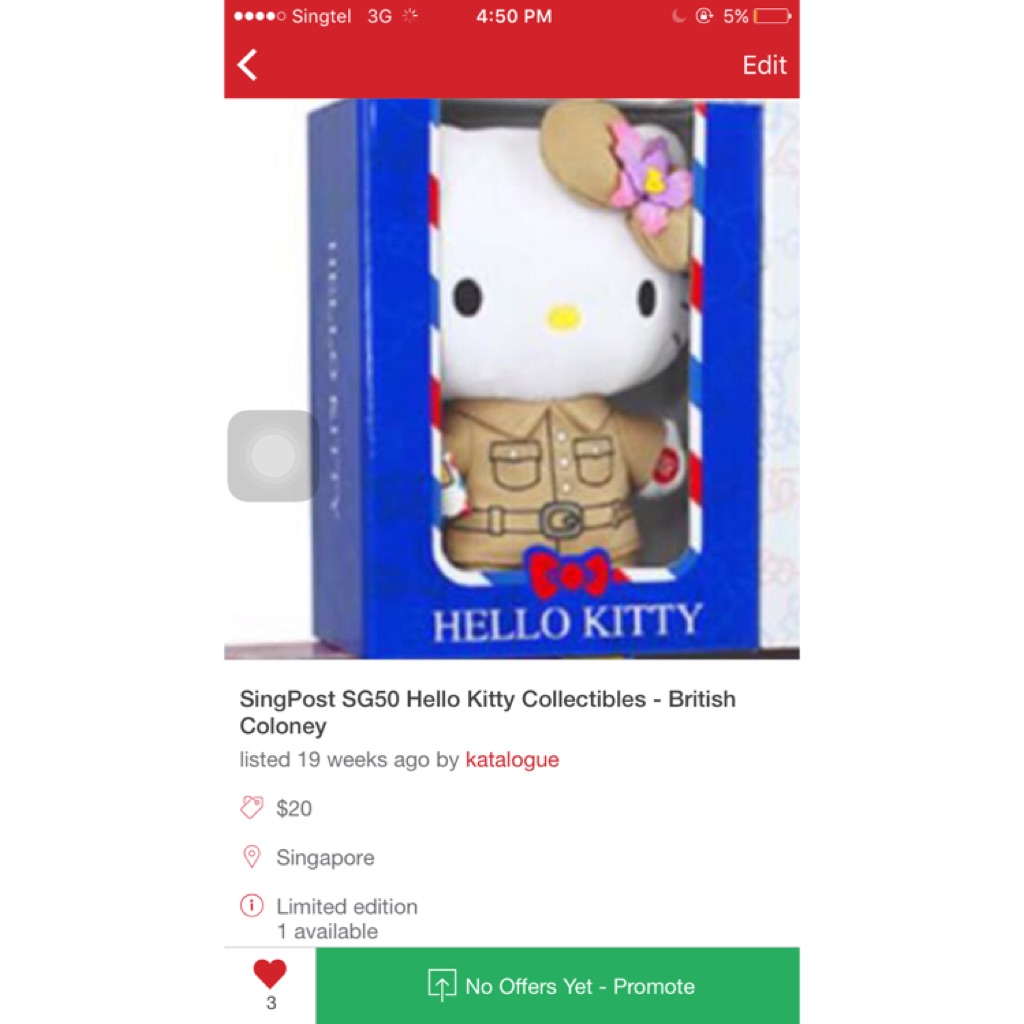Open seller katalogue's profile
Screen dimensions: 1024x1024
(512, 760)
